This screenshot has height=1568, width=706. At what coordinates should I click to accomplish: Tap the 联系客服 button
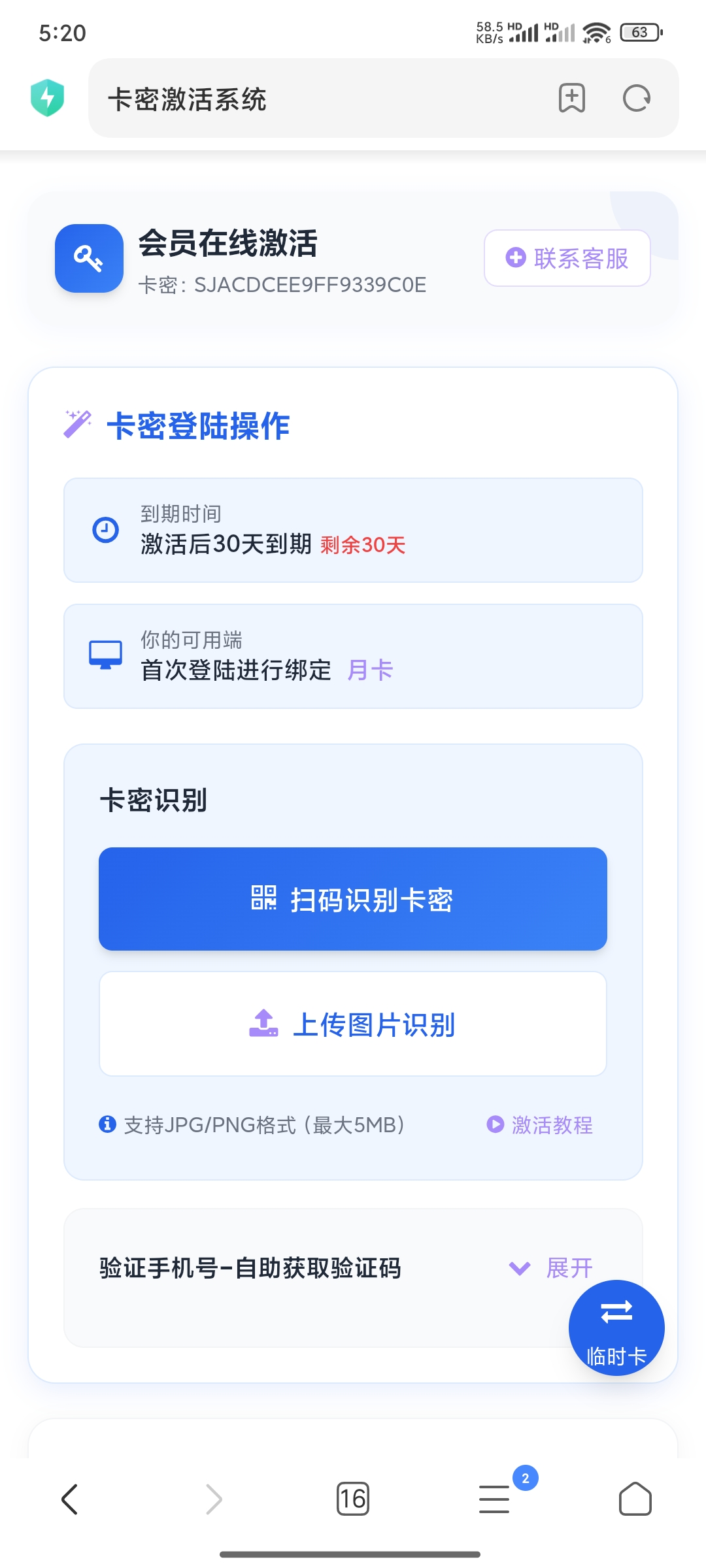coord(567,258)
